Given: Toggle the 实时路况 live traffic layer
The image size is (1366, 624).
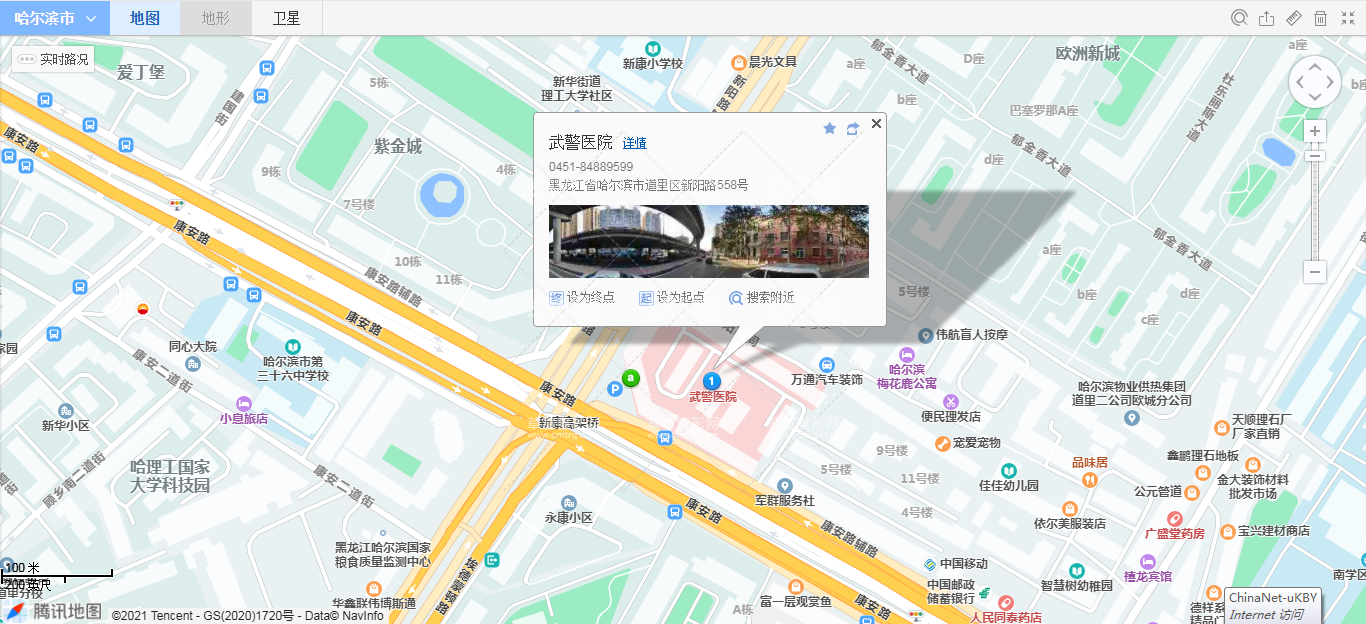Looking at the screenshot, I should [x=54, y=60].
